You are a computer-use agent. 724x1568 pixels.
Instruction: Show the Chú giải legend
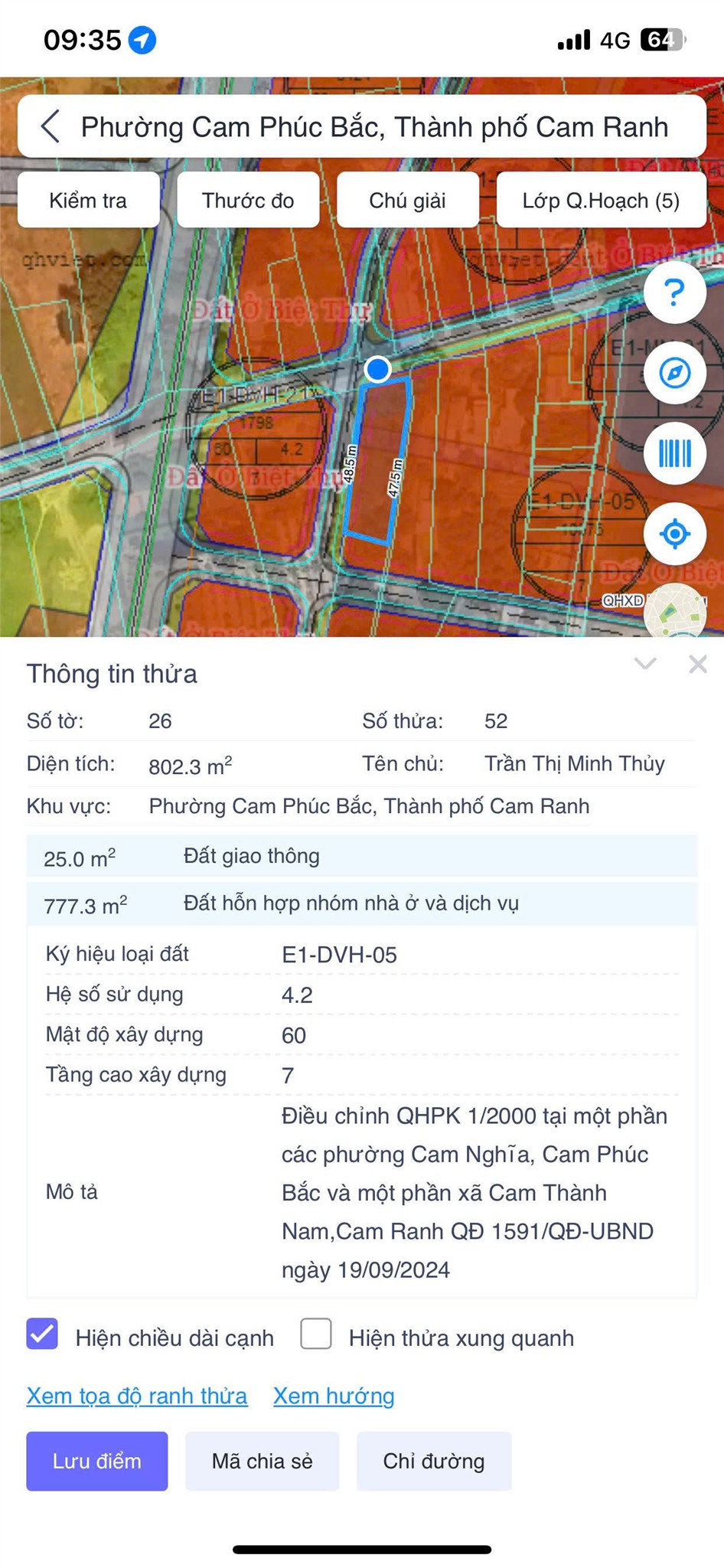[407, 201]
